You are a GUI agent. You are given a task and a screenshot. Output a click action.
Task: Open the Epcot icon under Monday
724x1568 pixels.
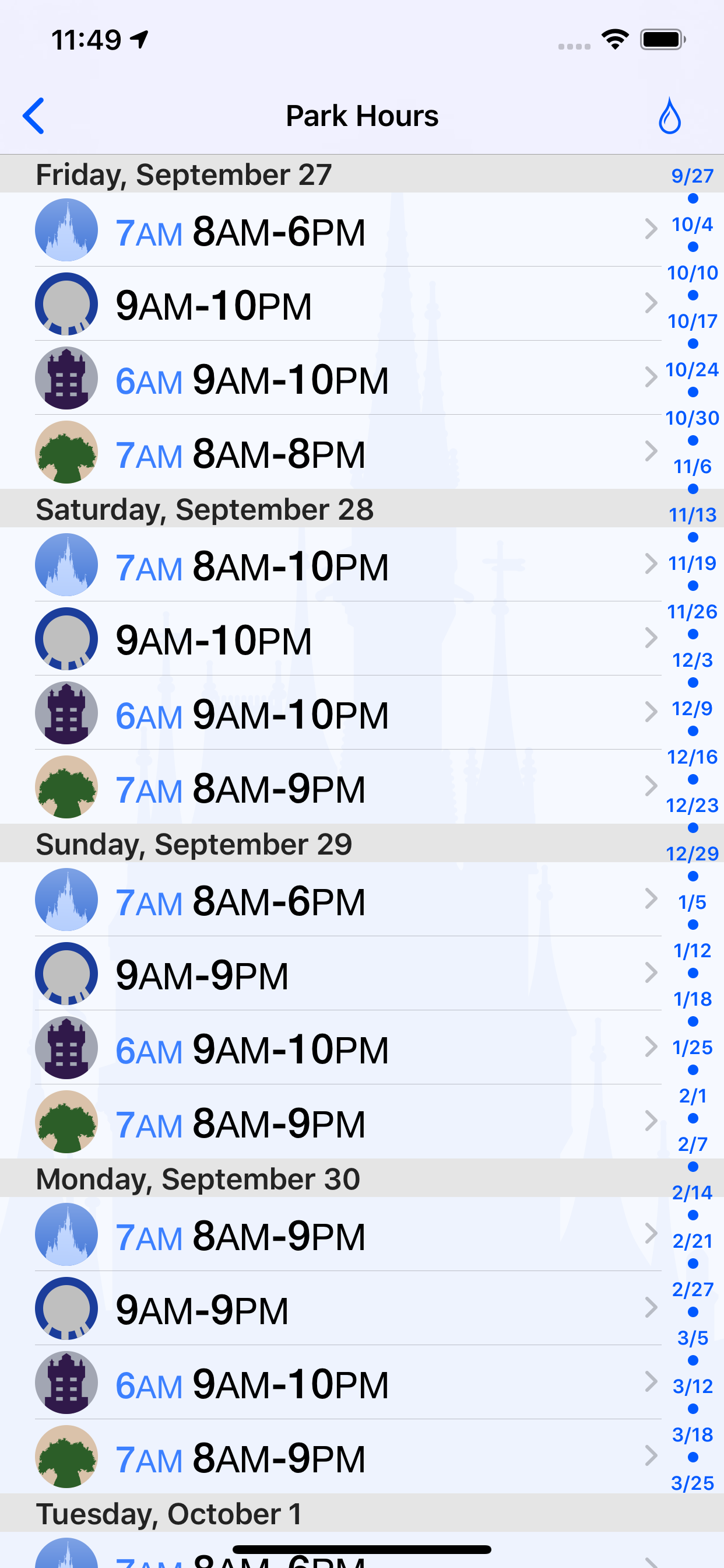pos(67,1307)
